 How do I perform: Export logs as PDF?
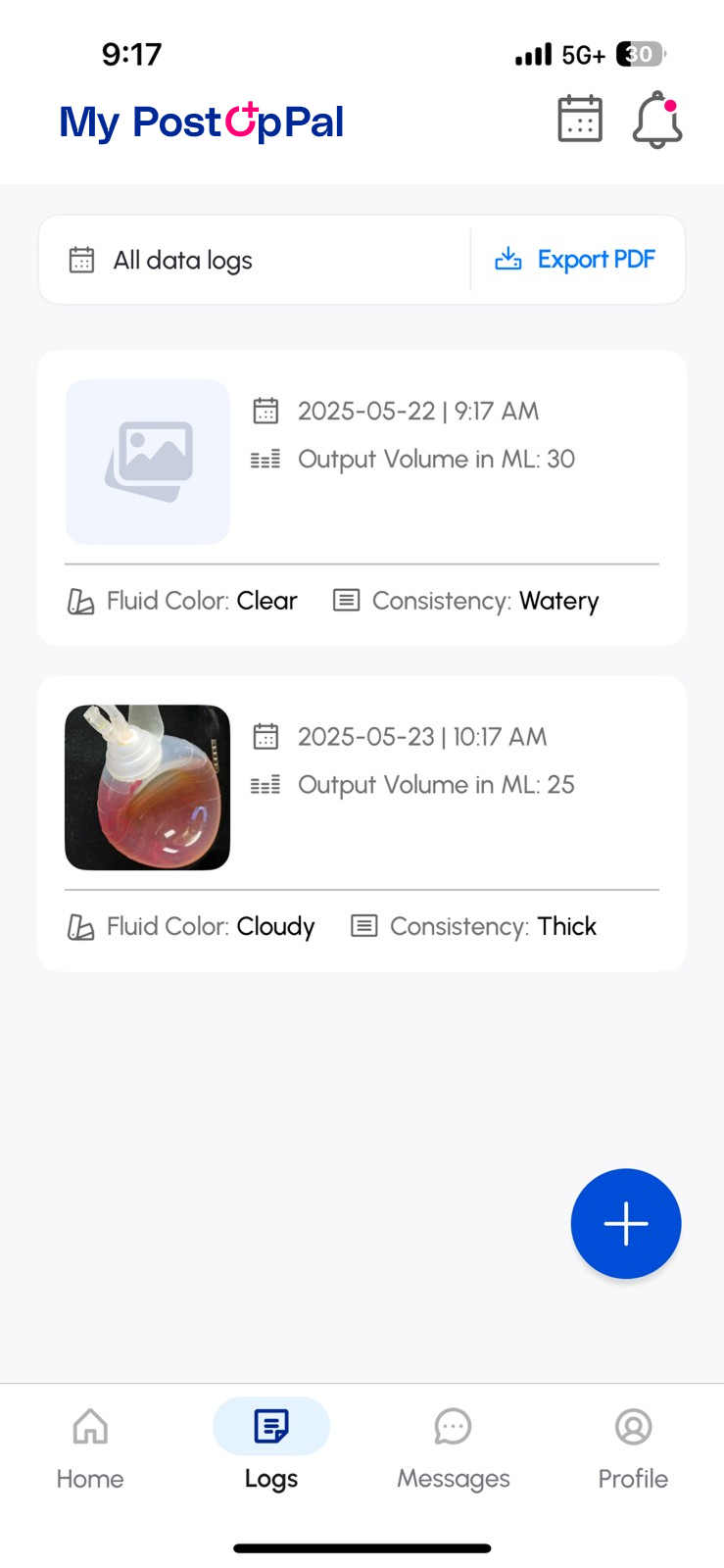[x=576, y=260]
